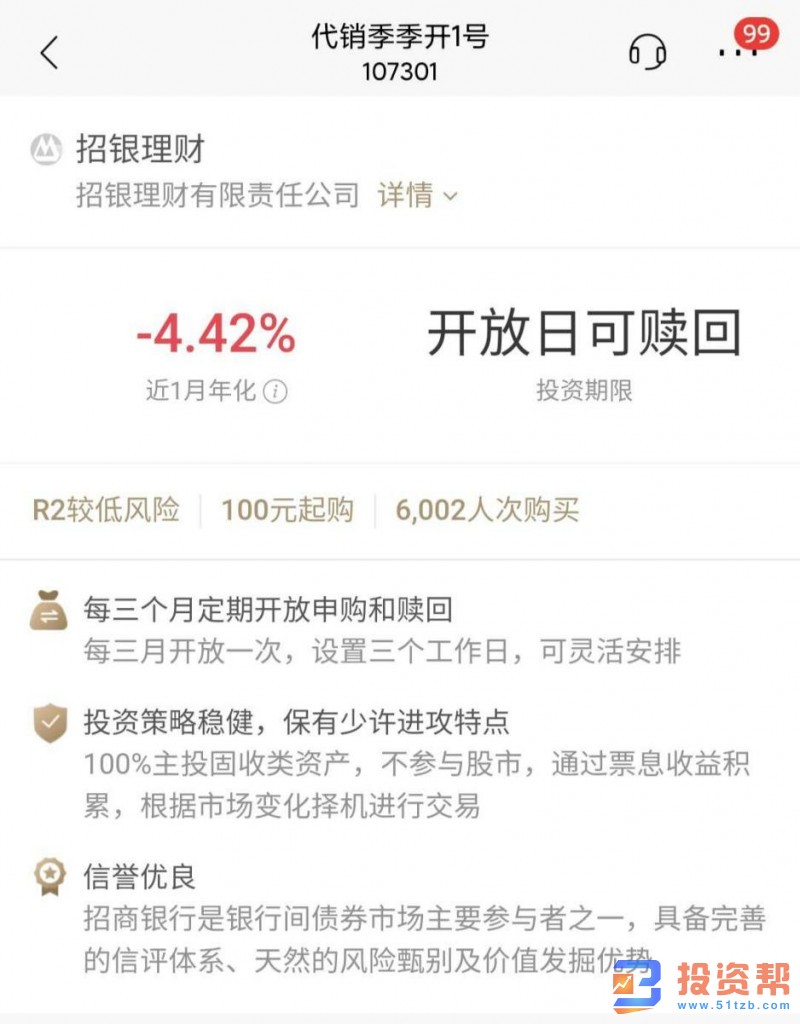Open customer service headset icon

[x=647, y=52]
